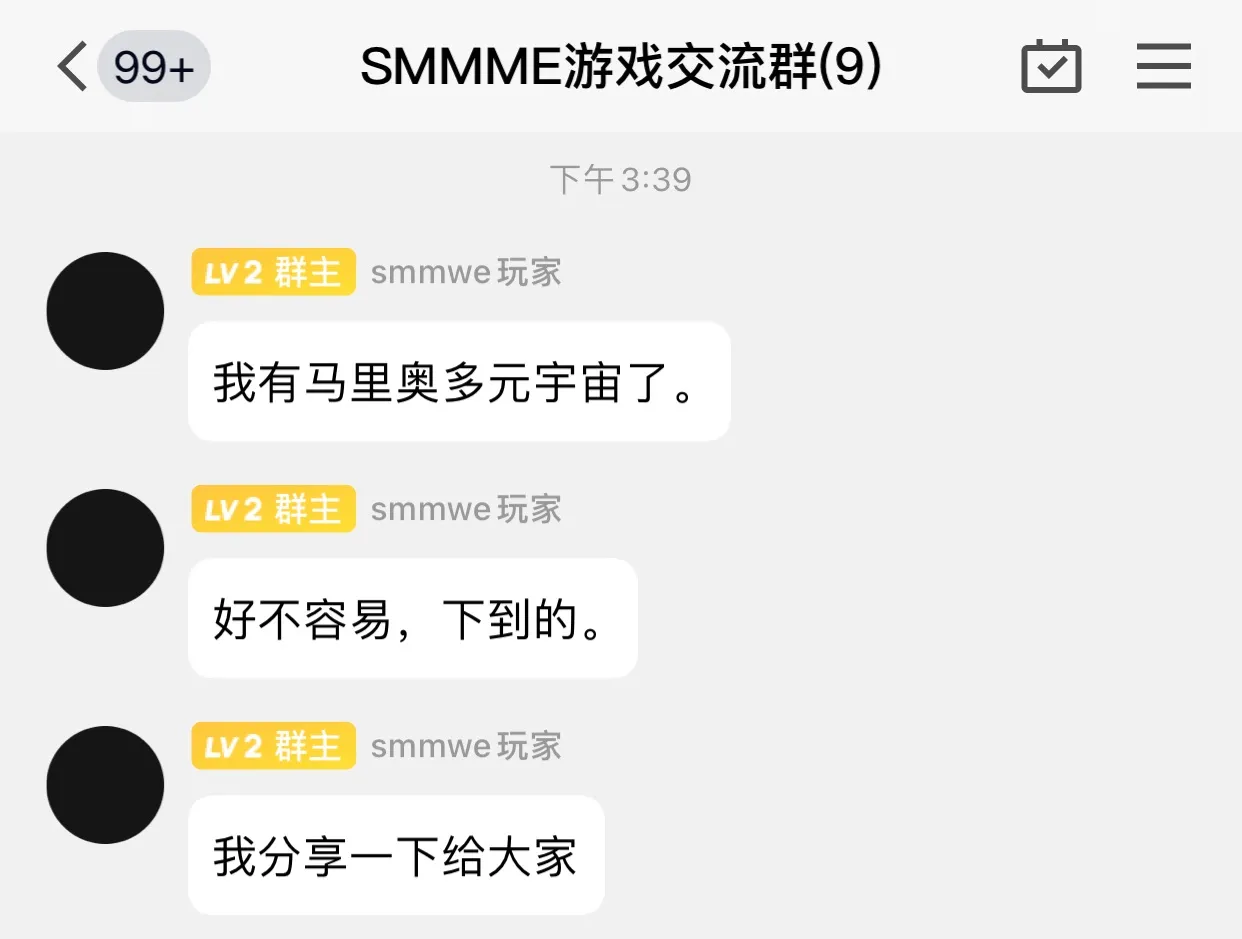1242x939 pixels.
Task: Open sender's avatar beside 好不容易，下到的 message
Action: point(105,548)
